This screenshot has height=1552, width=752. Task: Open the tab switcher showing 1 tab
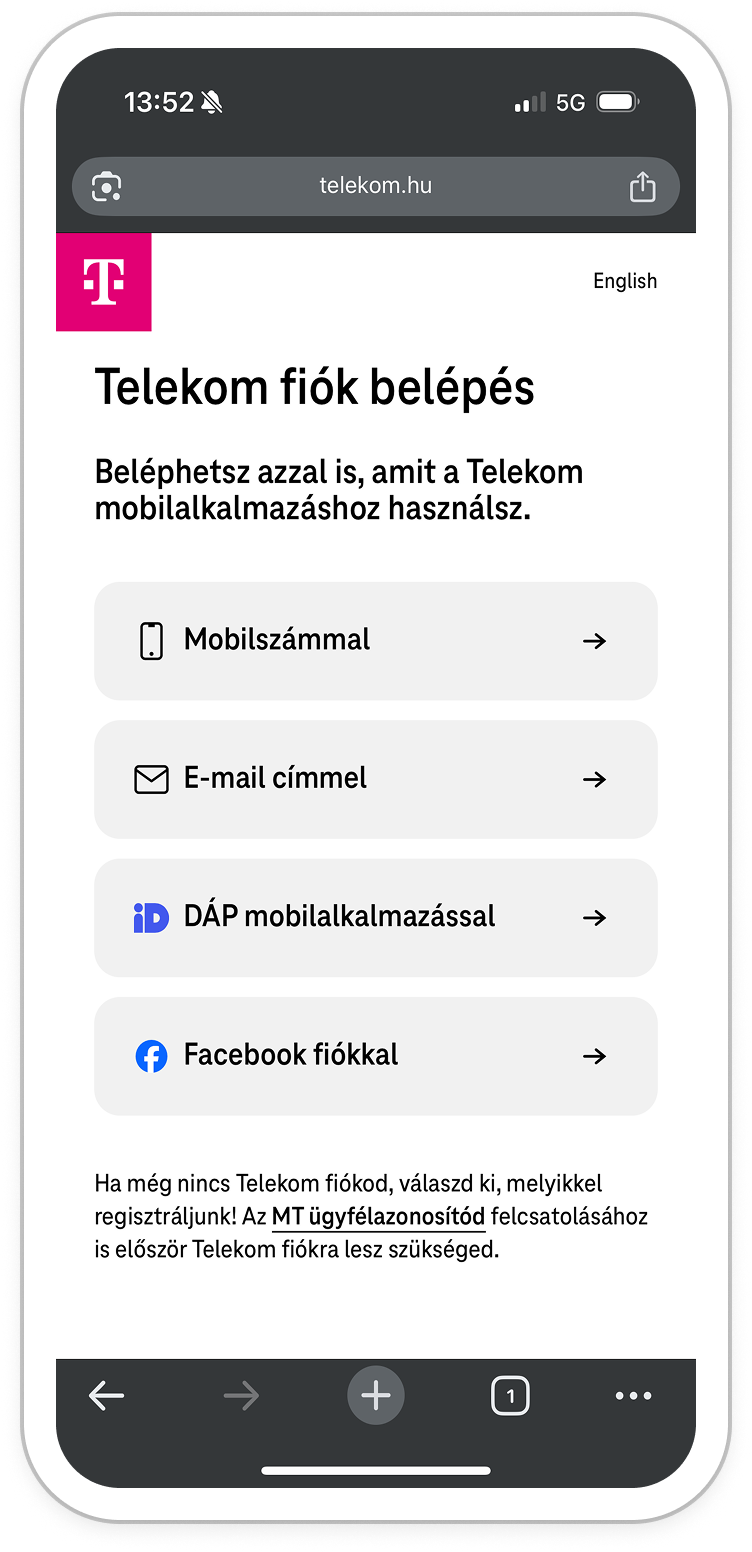(x=510, y=1395)
